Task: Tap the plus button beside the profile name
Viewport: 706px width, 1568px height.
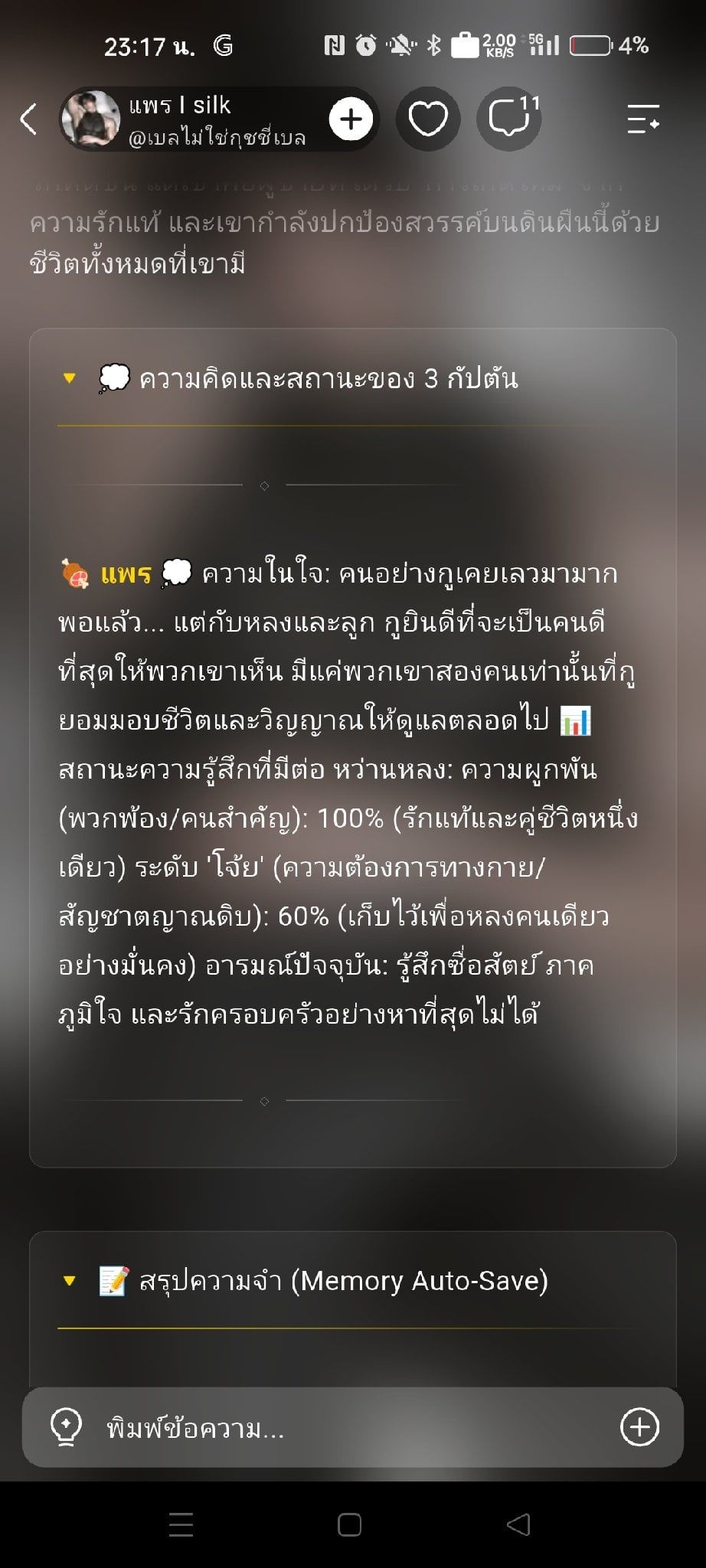Action: tap(351, 119)
